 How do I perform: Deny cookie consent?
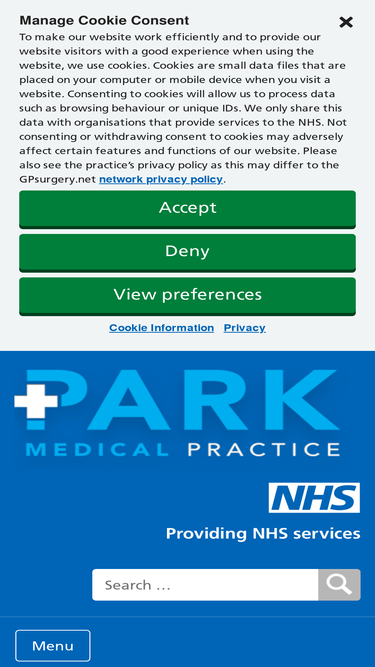188,252
